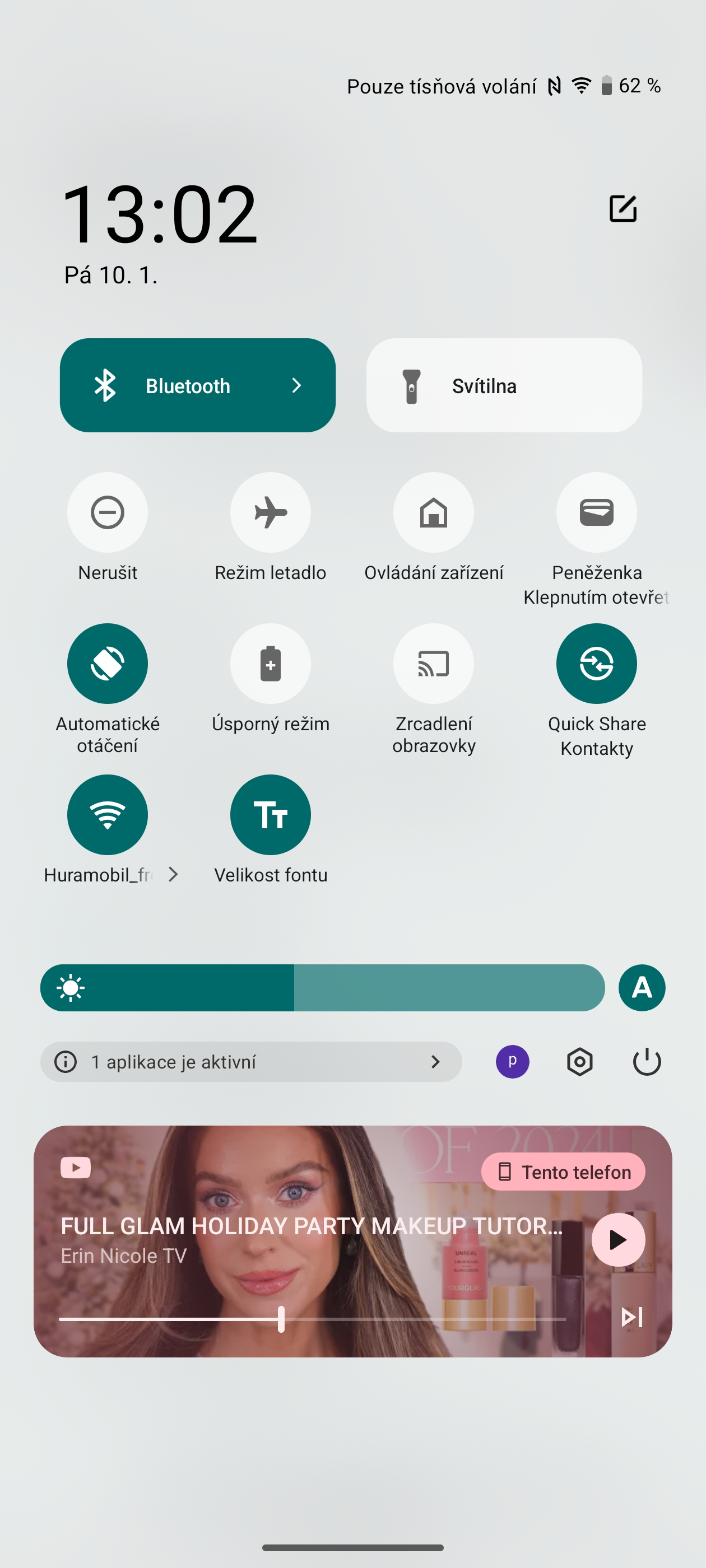Viewport: 706px width, 1568px height.
Task: Skip to the next media track
Action: coord(631,1317)
